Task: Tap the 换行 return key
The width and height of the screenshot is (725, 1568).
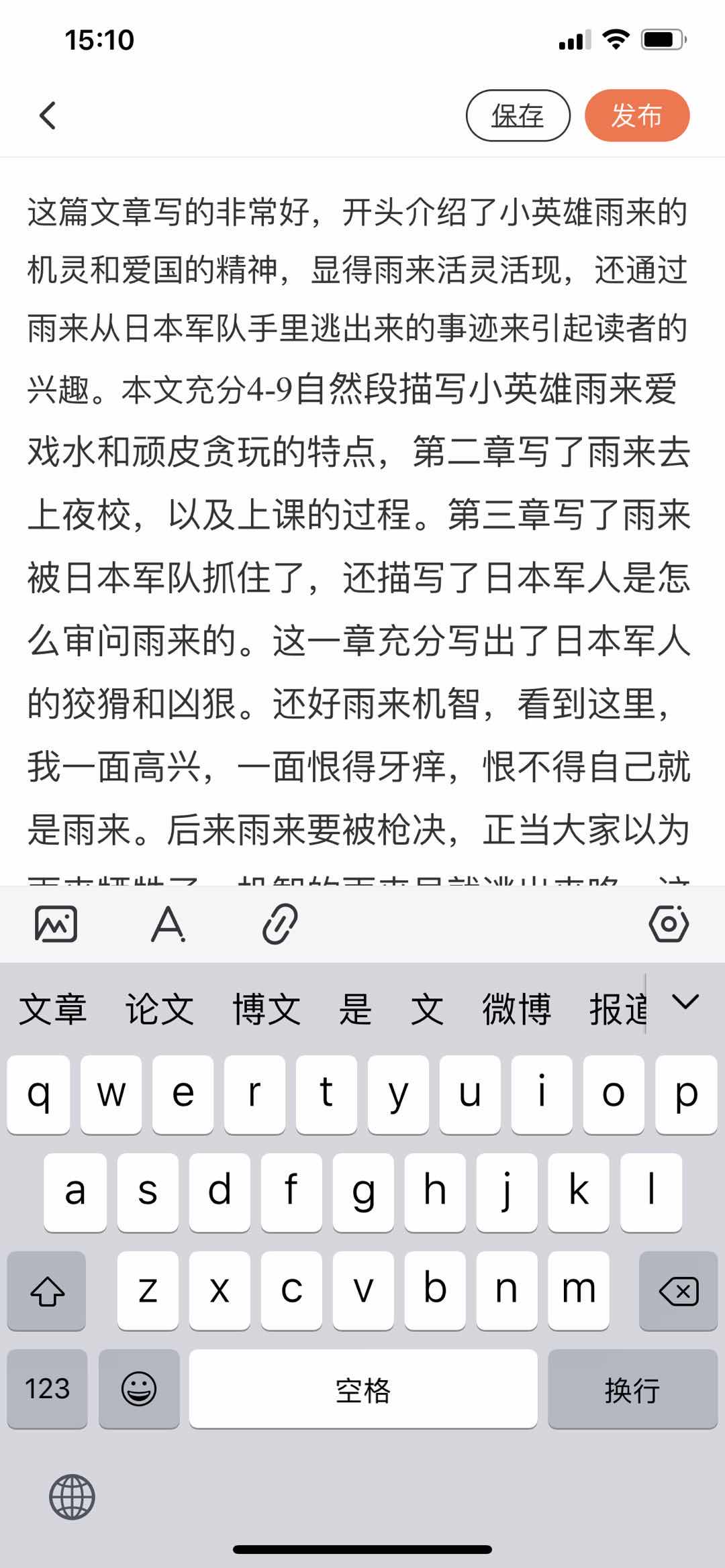Action: 632,1390
